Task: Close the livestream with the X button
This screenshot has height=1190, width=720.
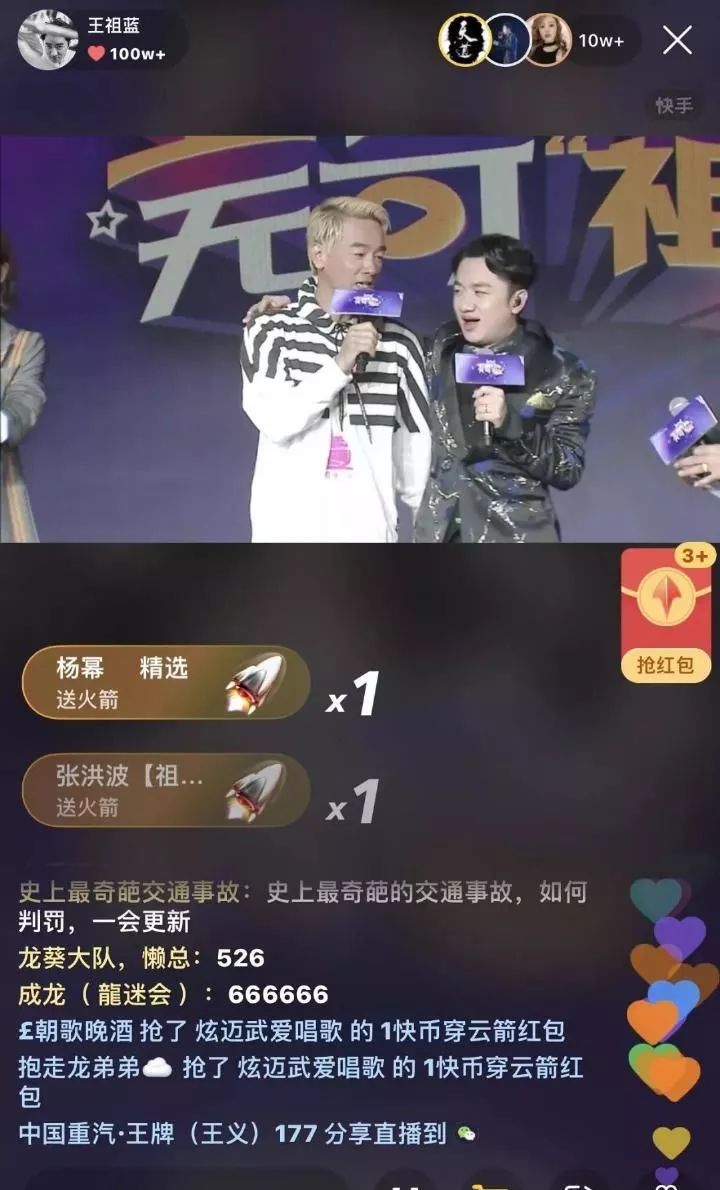Action: [x=677, y=40]
